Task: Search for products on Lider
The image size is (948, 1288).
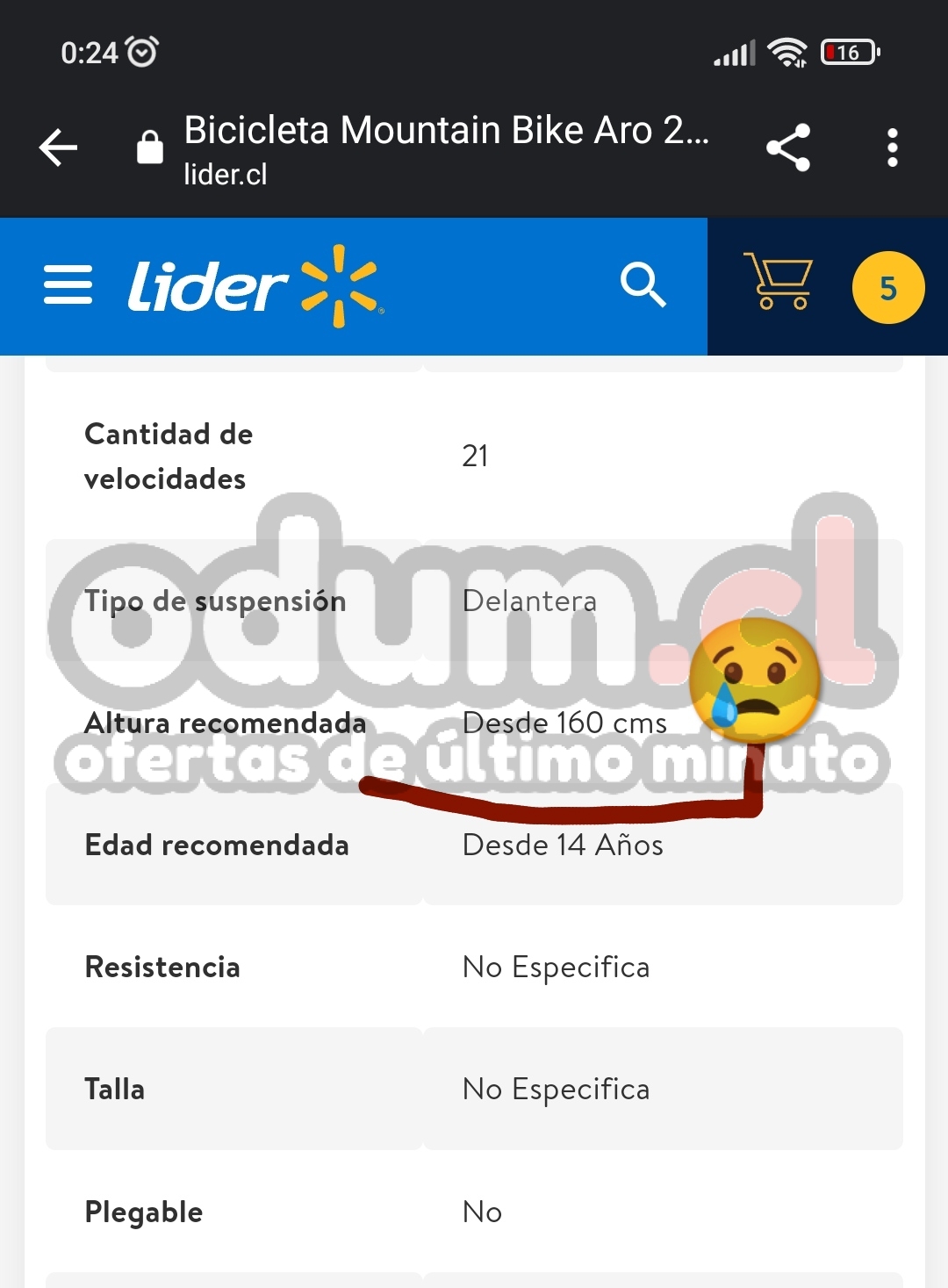Action: click(x=643, y=285)
